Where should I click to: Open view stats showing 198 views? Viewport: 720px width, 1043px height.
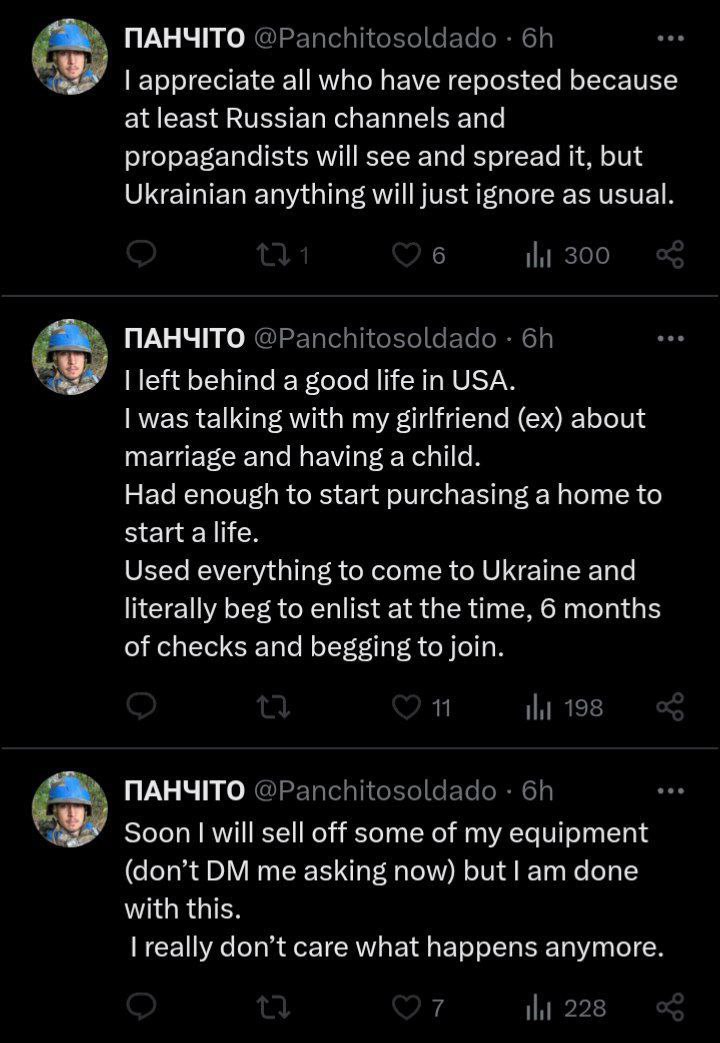pos(539,707)
